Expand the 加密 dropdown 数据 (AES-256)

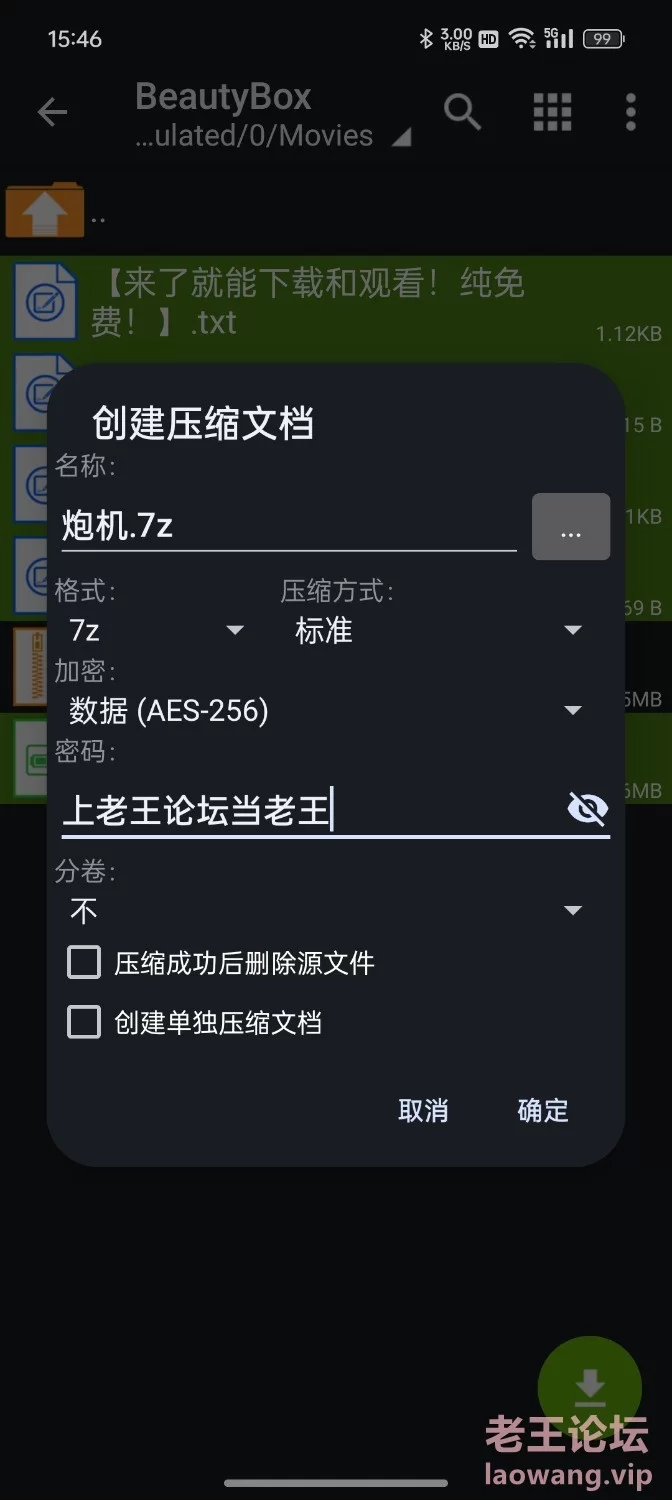[x=325, y=710]
